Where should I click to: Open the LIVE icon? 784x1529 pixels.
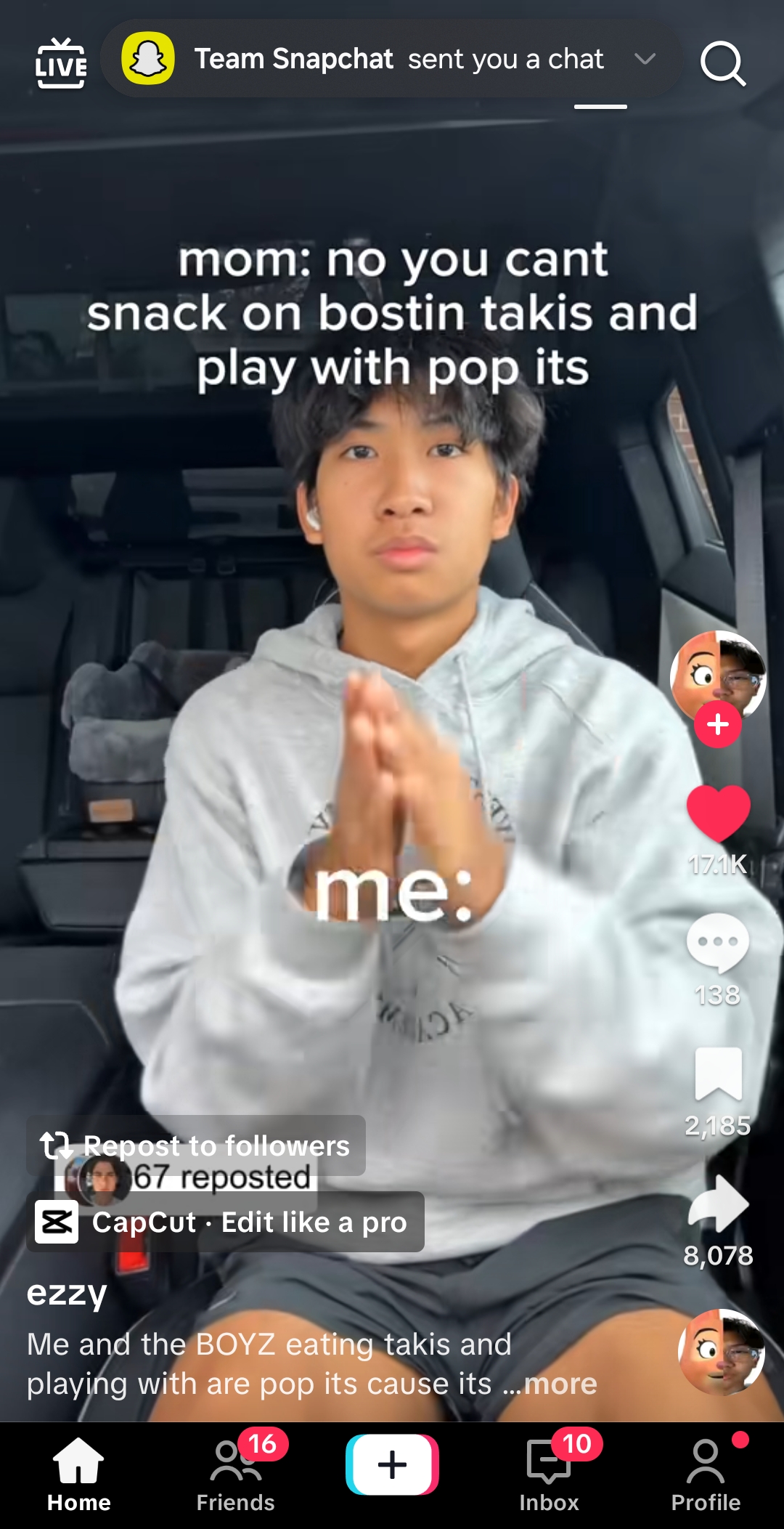click(x=61, y=64)
